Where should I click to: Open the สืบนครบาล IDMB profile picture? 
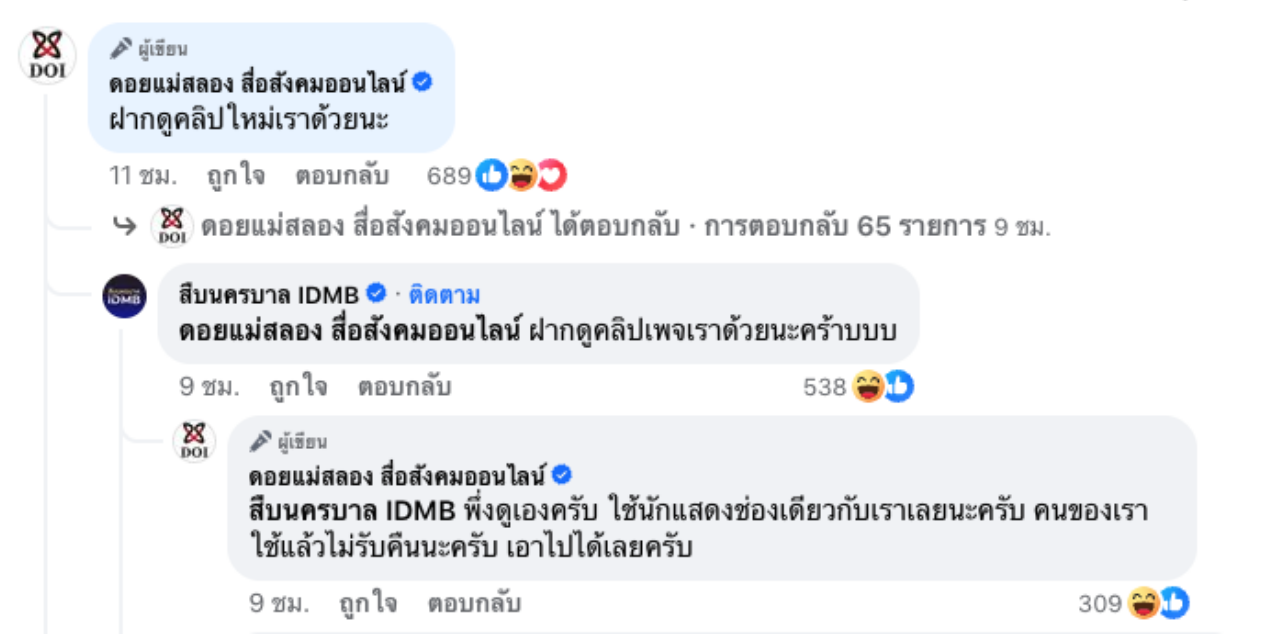[125, 297]
